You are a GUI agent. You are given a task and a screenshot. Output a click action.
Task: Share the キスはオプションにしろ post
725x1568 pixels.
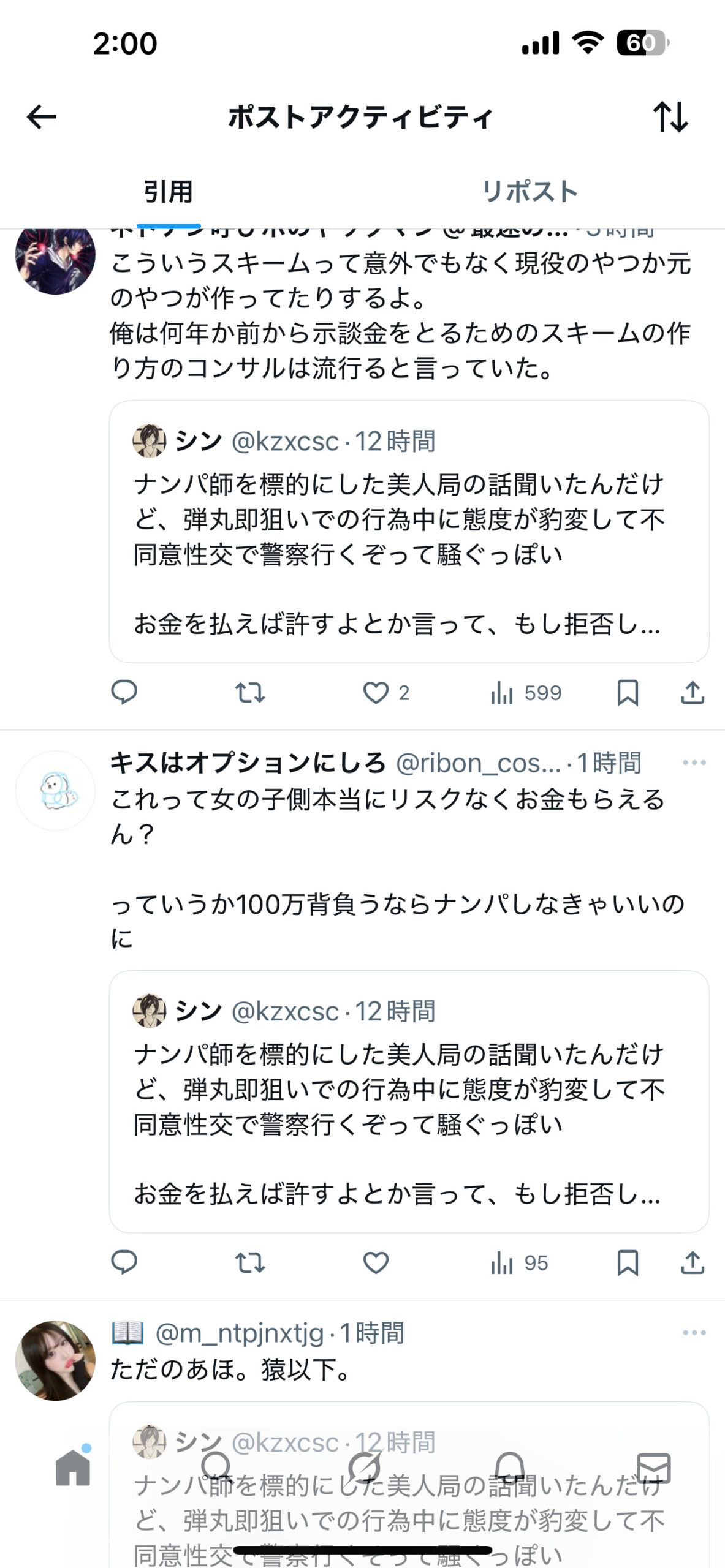pos(693,1262)
